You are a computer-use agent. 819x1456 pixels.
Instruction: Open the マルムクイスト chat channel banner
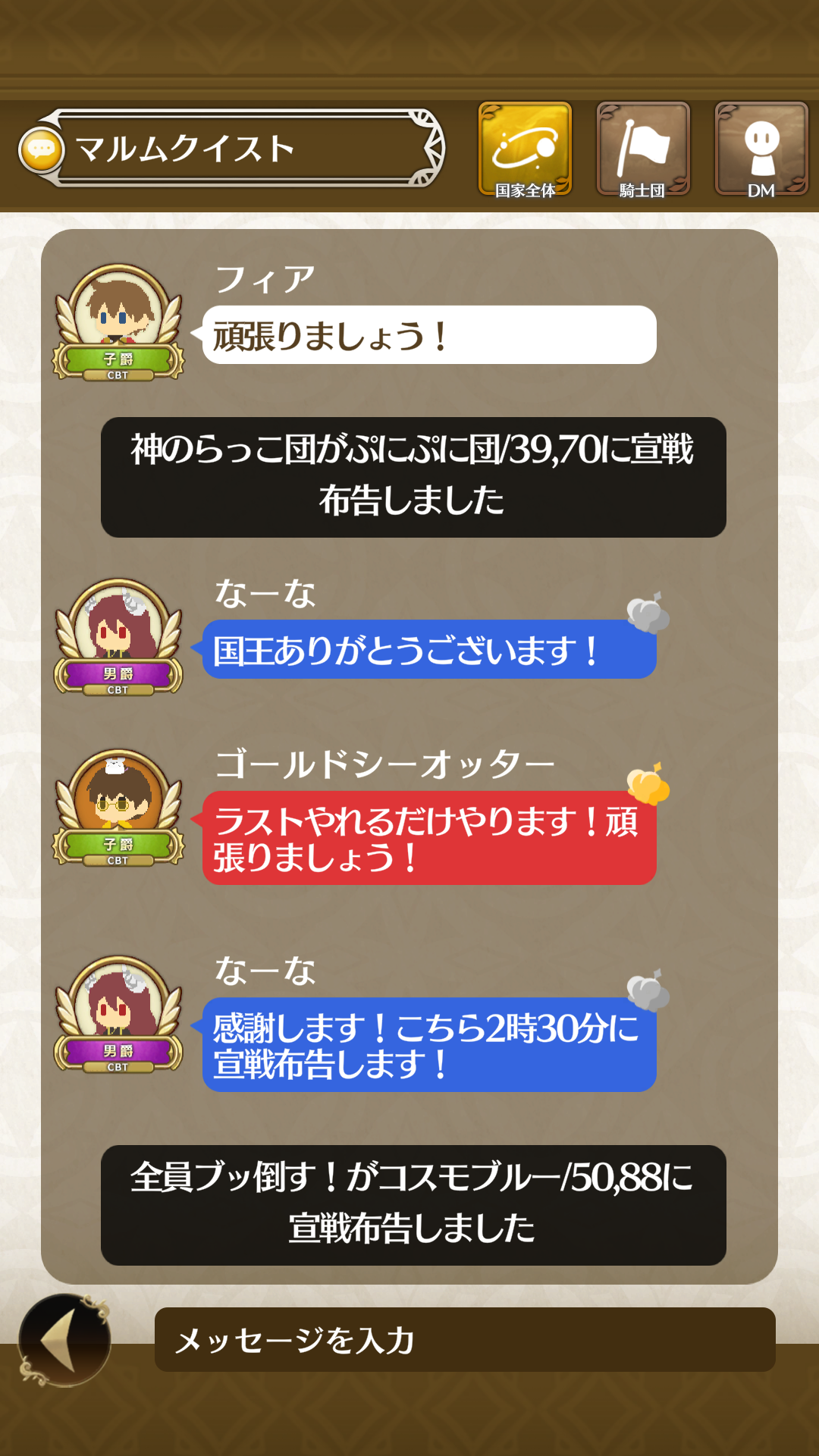(232, 149)
